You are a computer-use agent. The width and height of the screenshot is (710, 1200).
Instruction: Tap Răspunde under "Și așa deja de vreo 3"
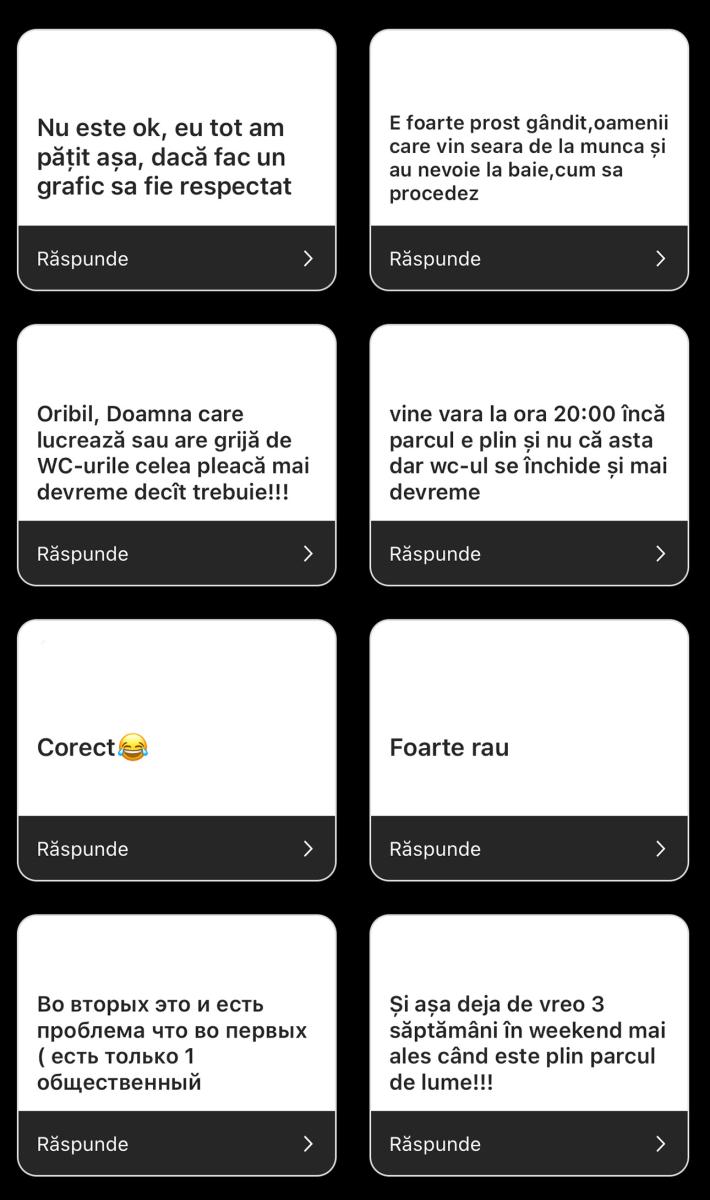529,1143
